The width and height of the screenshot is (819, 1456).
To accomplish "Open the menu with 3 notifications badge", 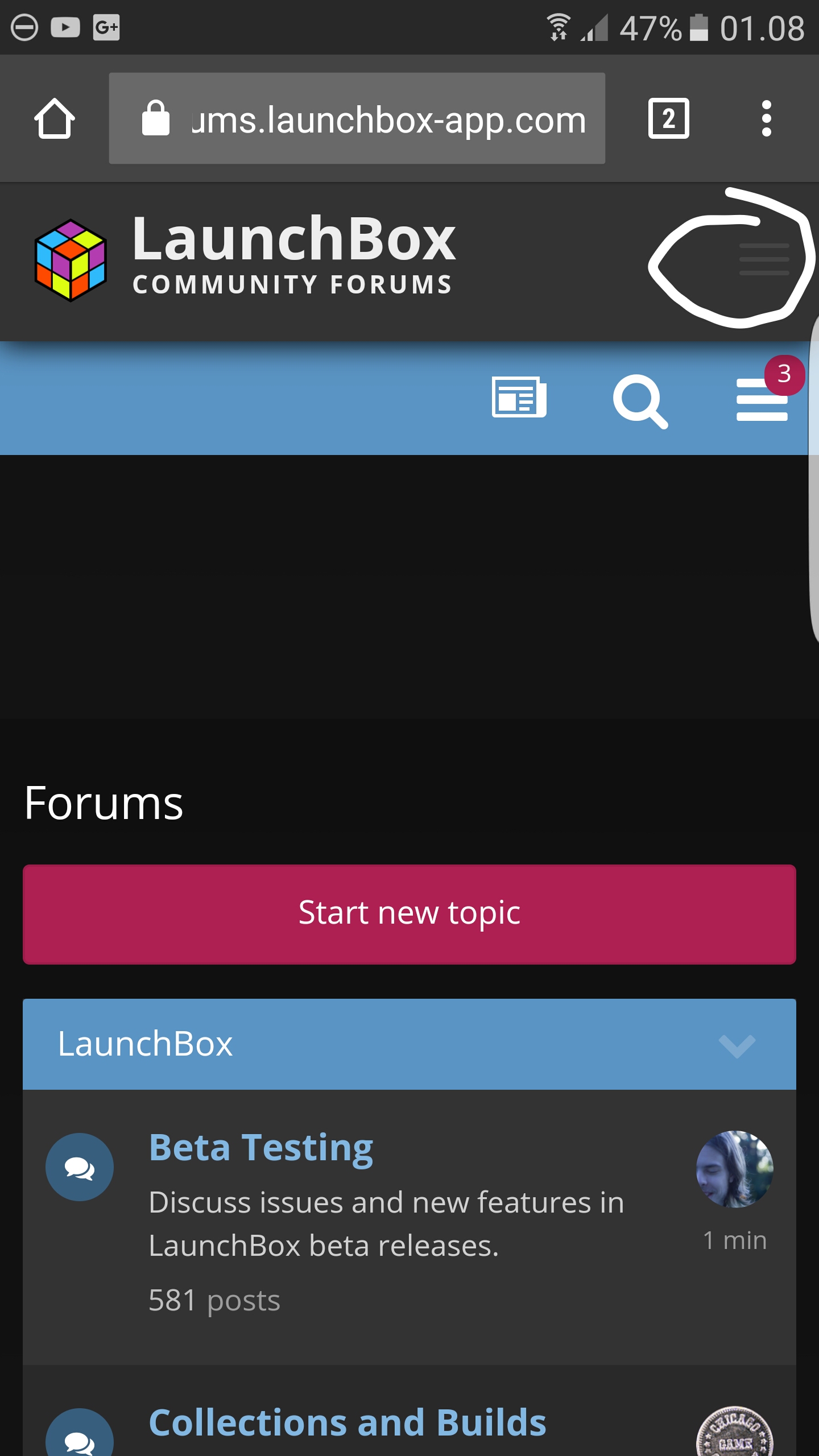I will (x=762, y=399).
